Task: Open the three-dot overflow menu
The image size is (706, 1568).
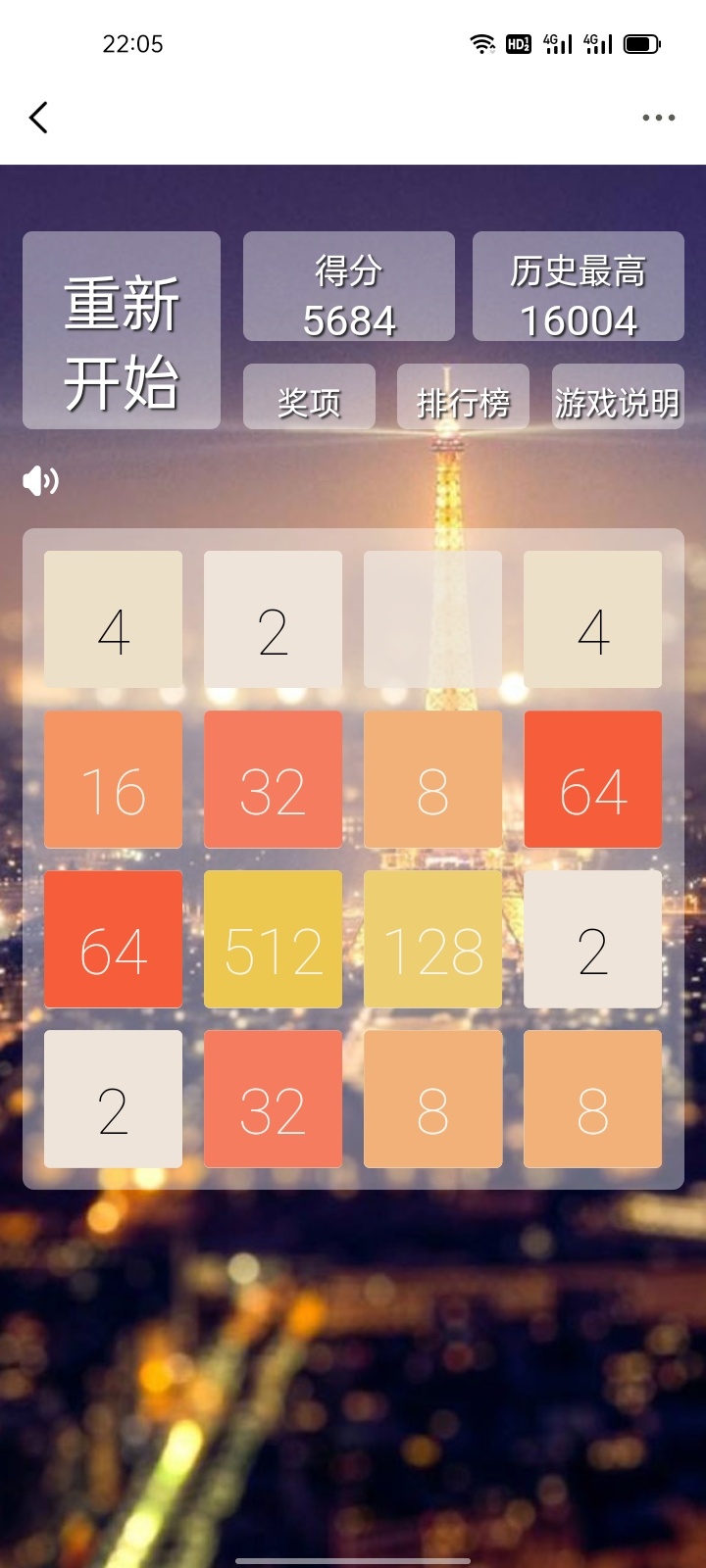Action: [x=658, y=118]
